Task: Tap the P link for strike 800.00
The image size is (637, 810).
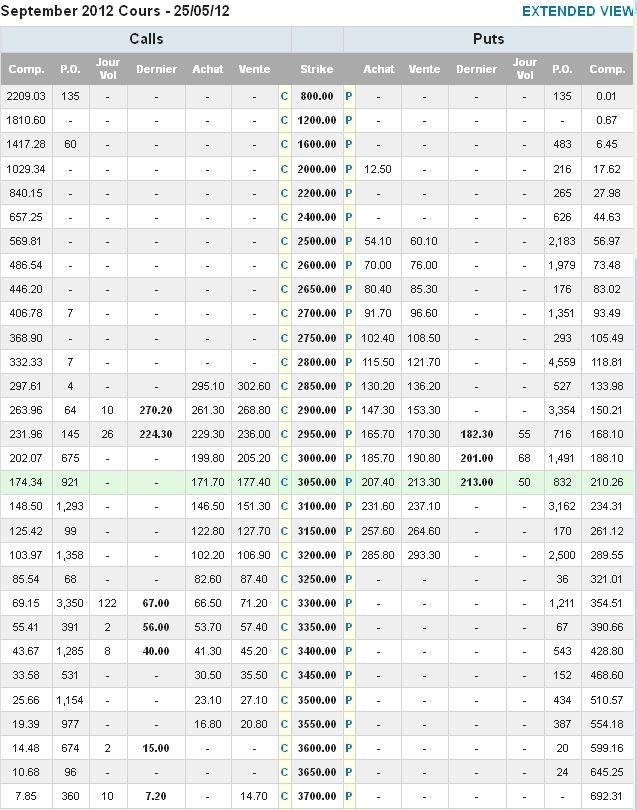Action: (349, 97)
